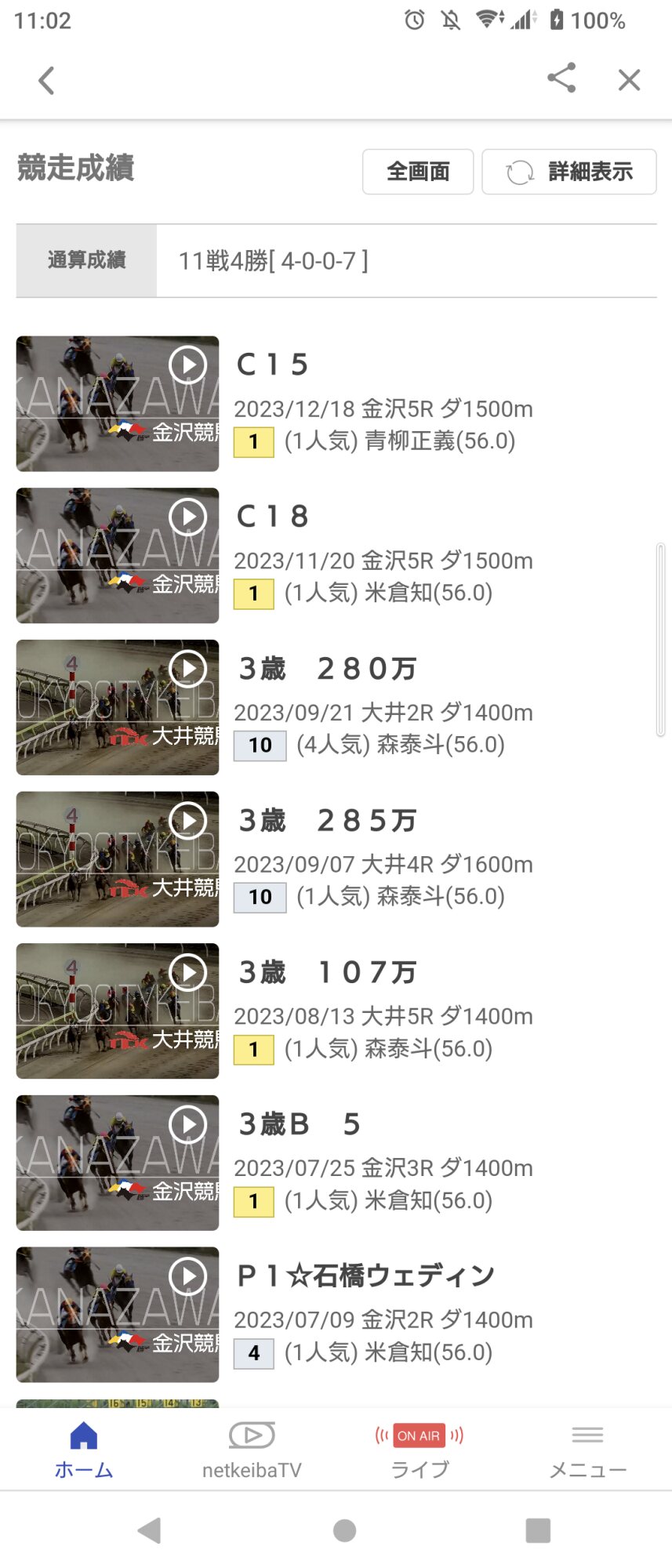
Task: Play the C15 race video from 2023/12/18
Action: point(118,404)
